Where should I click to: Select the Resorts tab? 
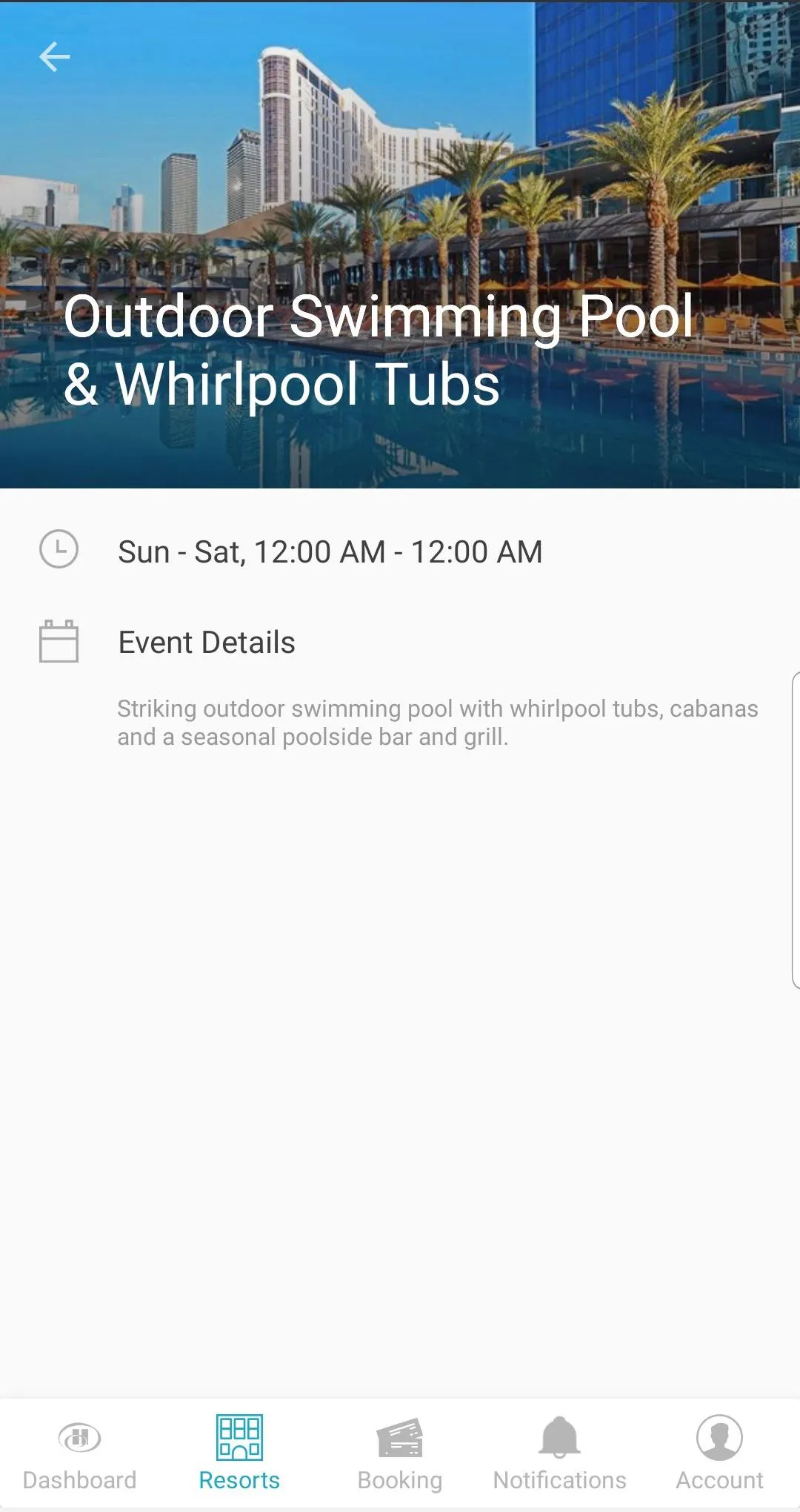239,1453
